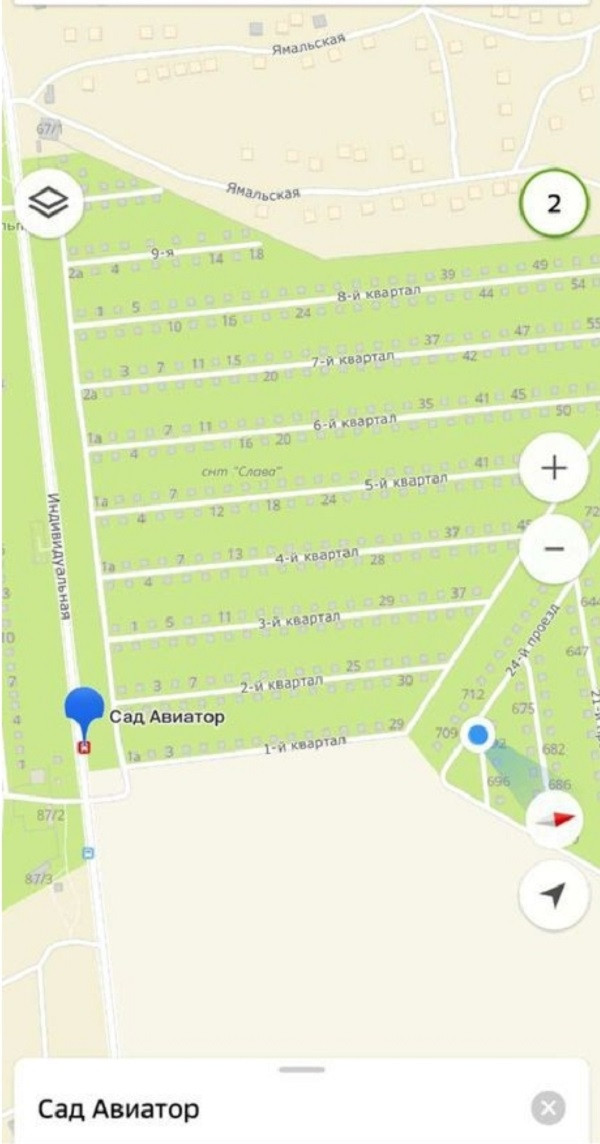
Task: Tap the blue Сад Авиатор map pin
Action: 85,707
